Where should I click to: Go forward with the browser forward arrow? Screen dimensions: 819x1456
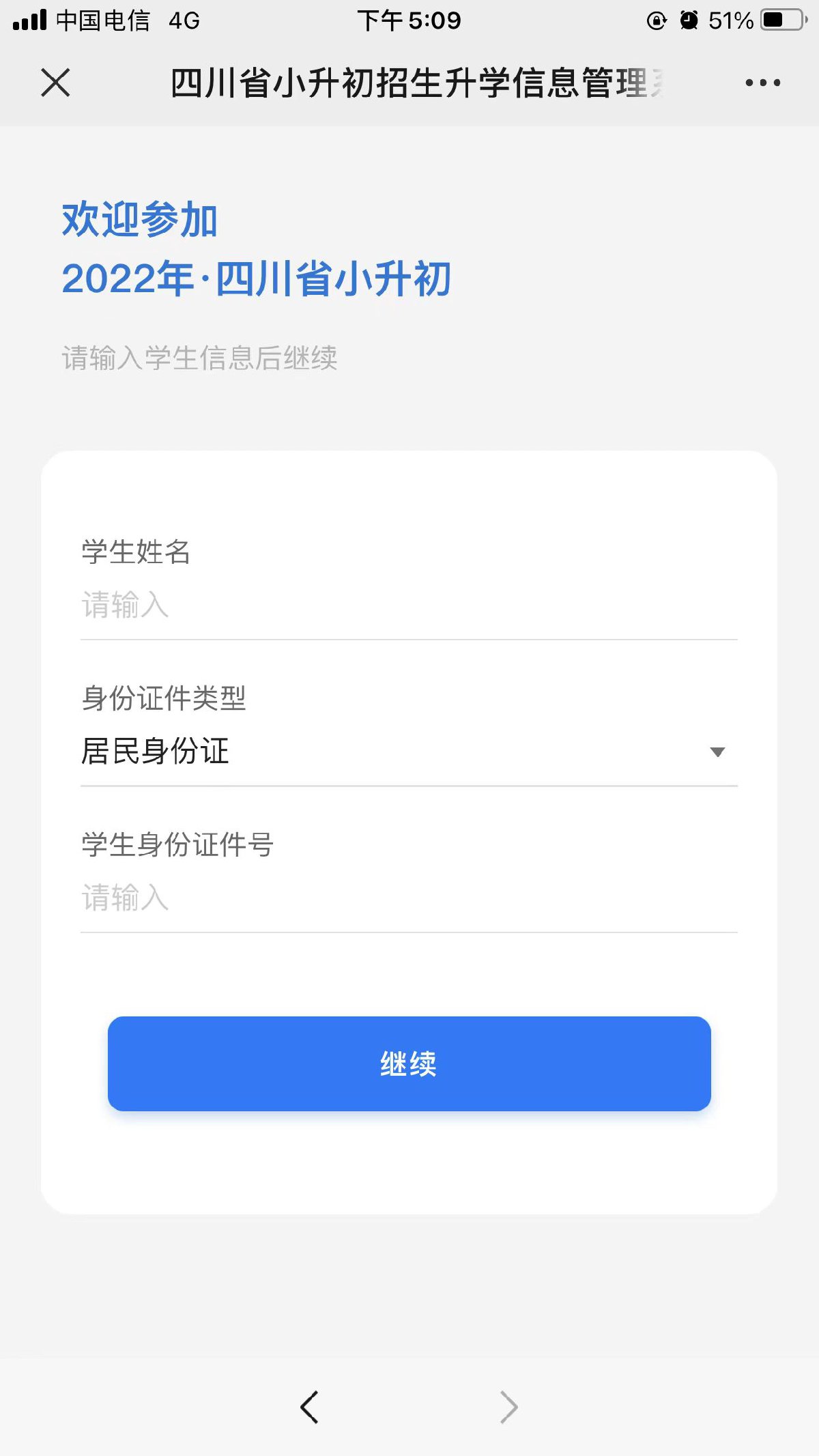click(509, 1407)
